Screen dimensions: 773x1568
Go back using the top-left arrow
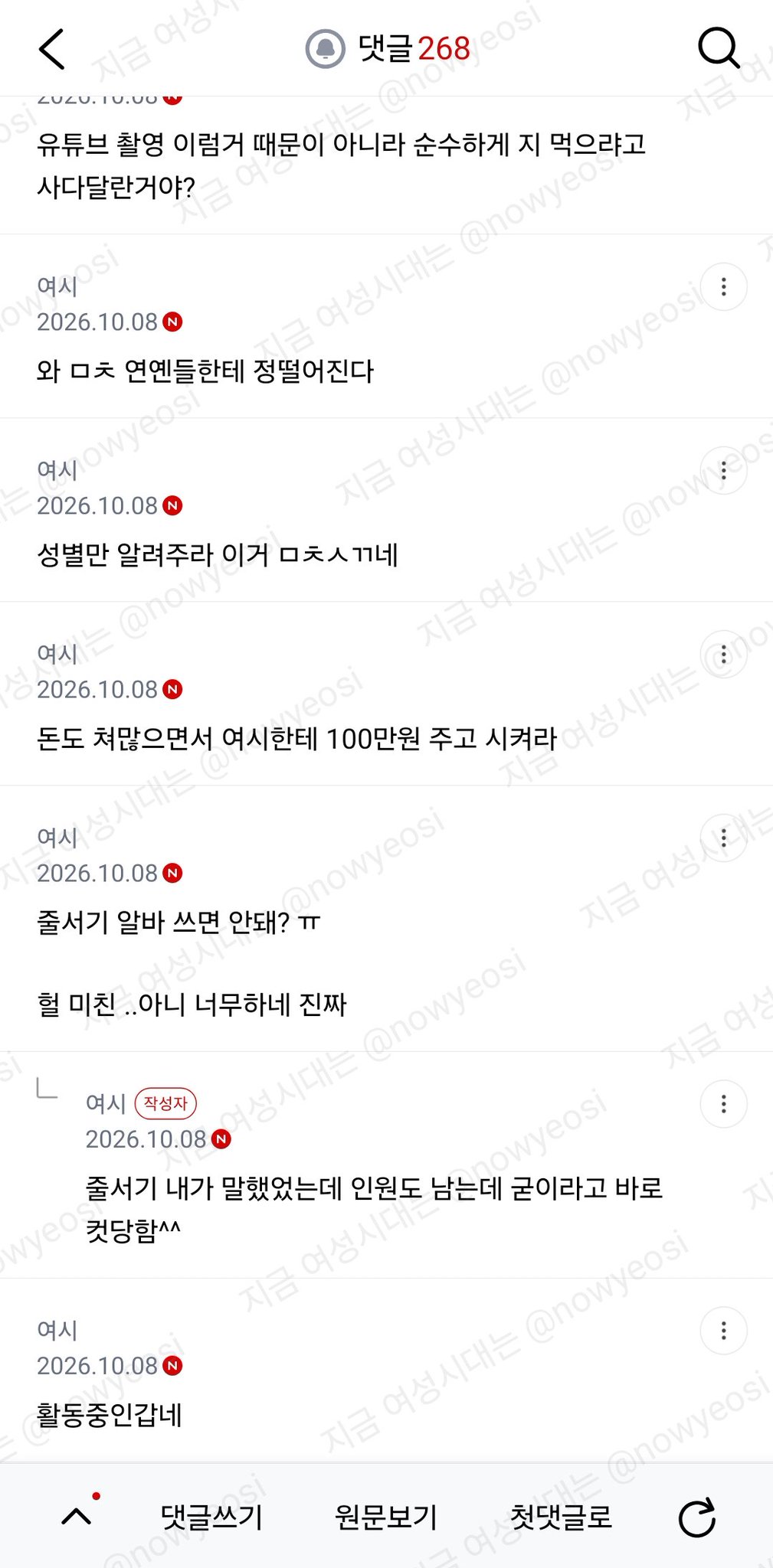[x=52, y=50]
